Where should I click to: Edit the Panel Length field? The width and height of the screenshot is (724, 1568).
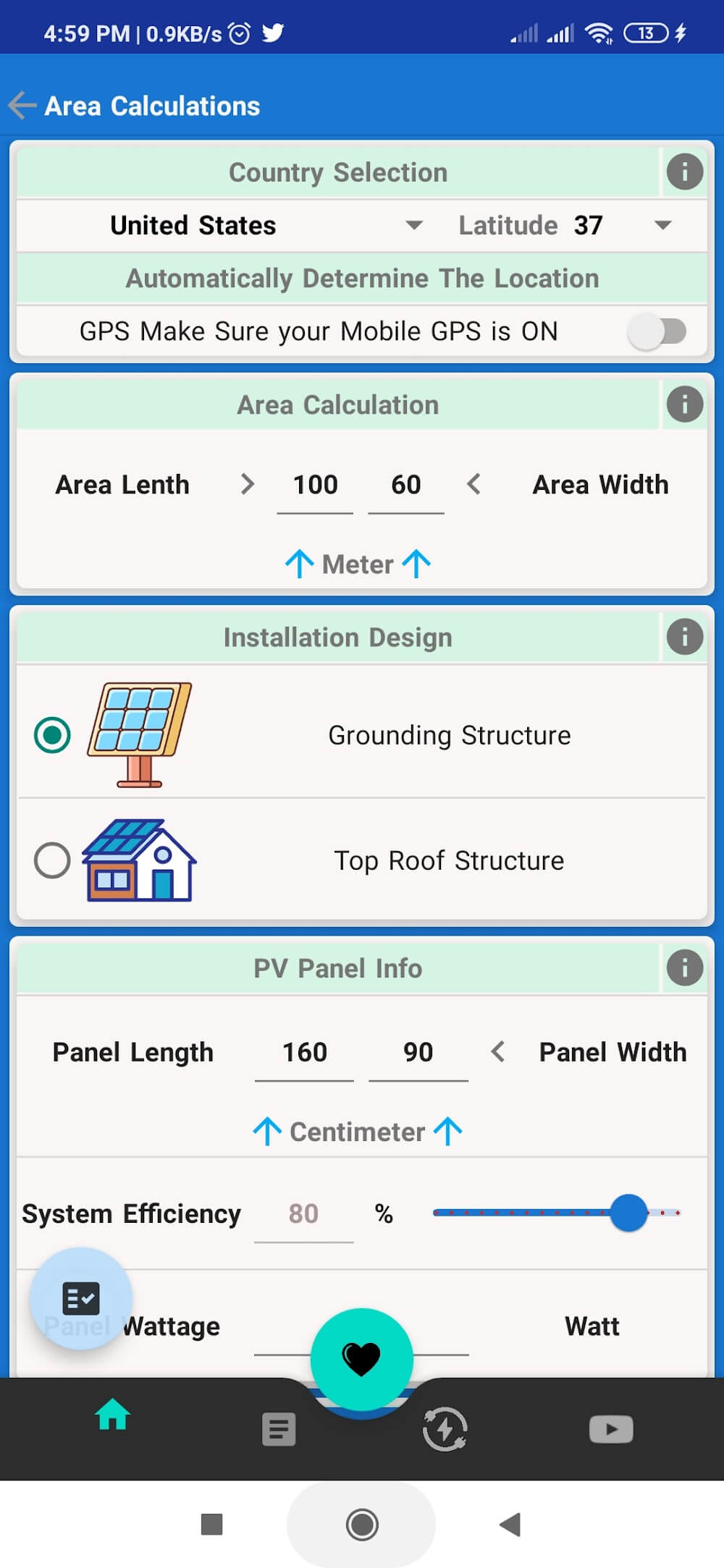click(x=304, y=1052)
